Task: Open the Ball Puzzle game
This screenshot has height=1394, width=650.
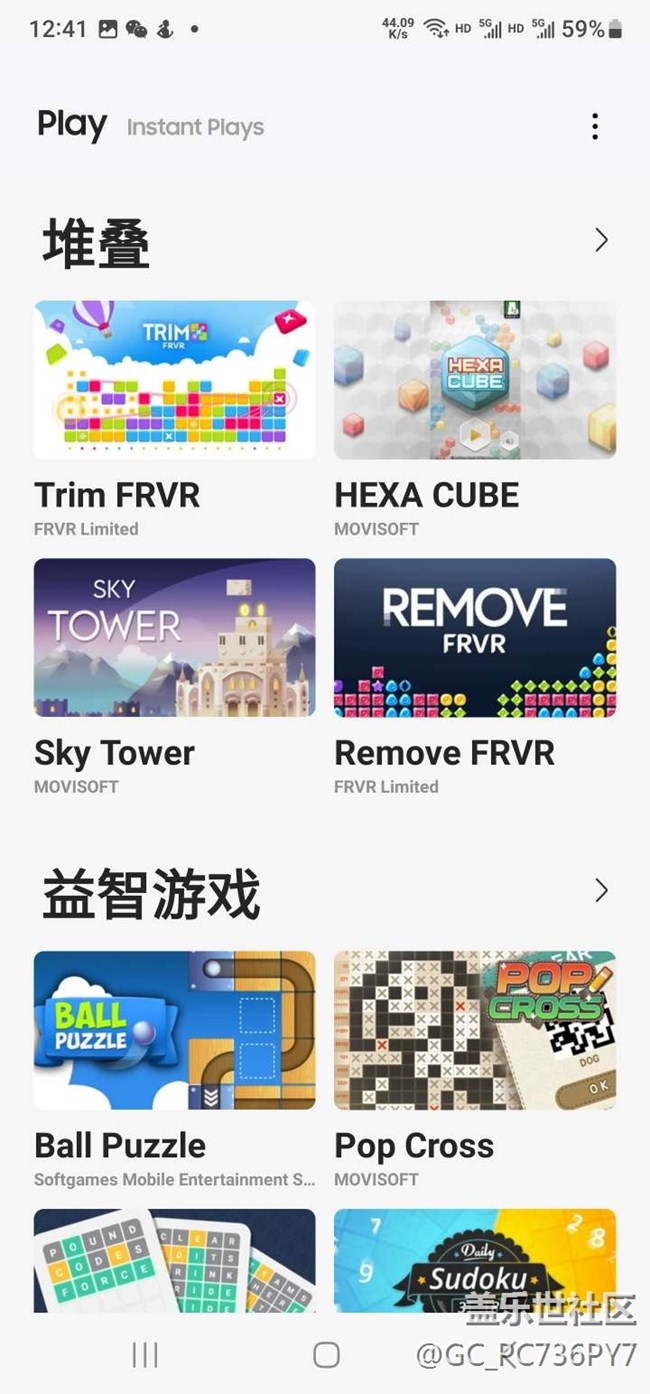Action: (x=174, y=1030)
